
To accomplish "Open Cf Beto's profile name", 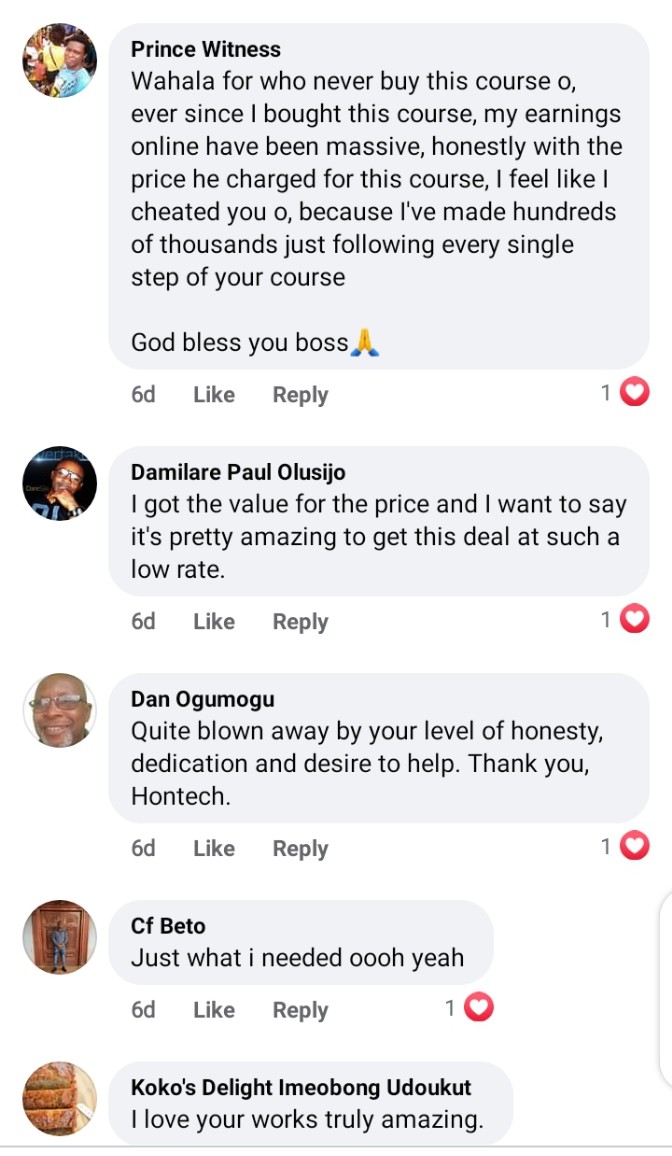I will point(168,926).
